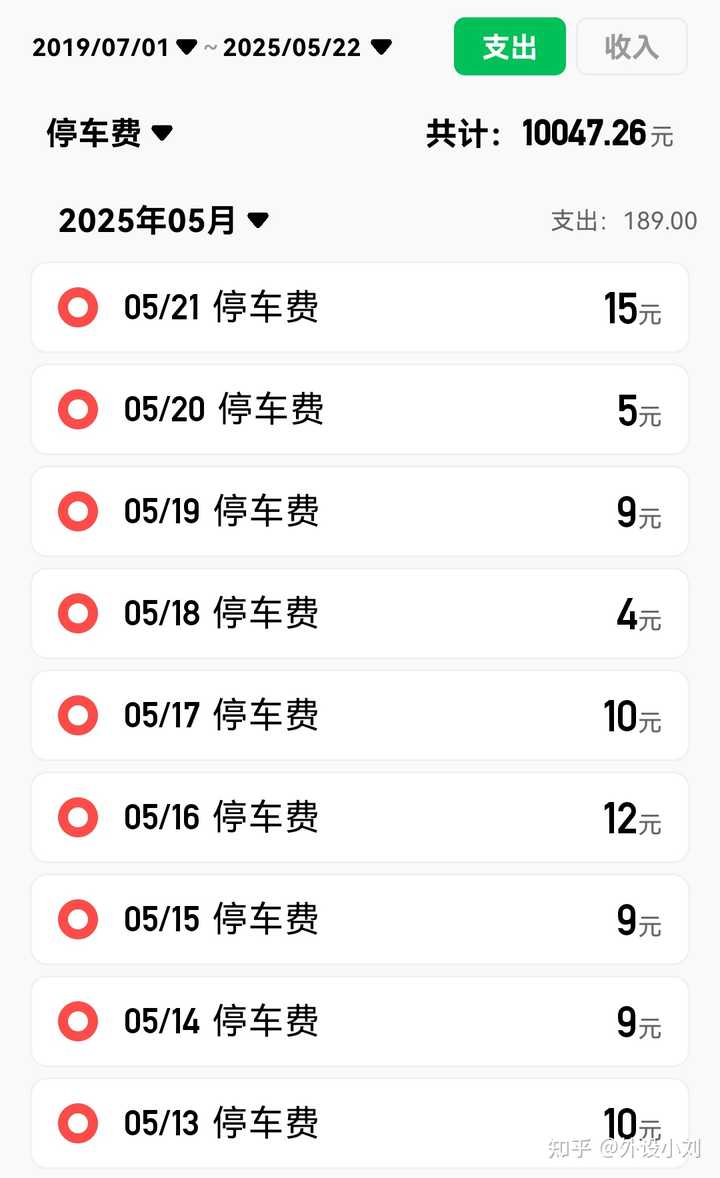View the 05/19 停车费 entry
Viewport: 720px width, 1178px height.
coord(360,512)
